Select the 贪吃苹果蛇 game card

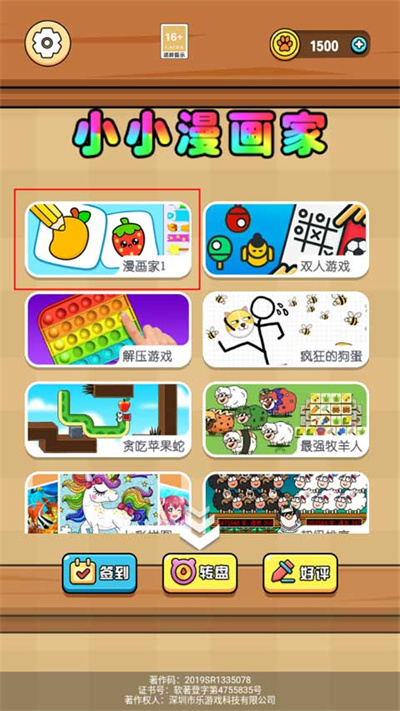pyautogui.click(x=108, y=419)
